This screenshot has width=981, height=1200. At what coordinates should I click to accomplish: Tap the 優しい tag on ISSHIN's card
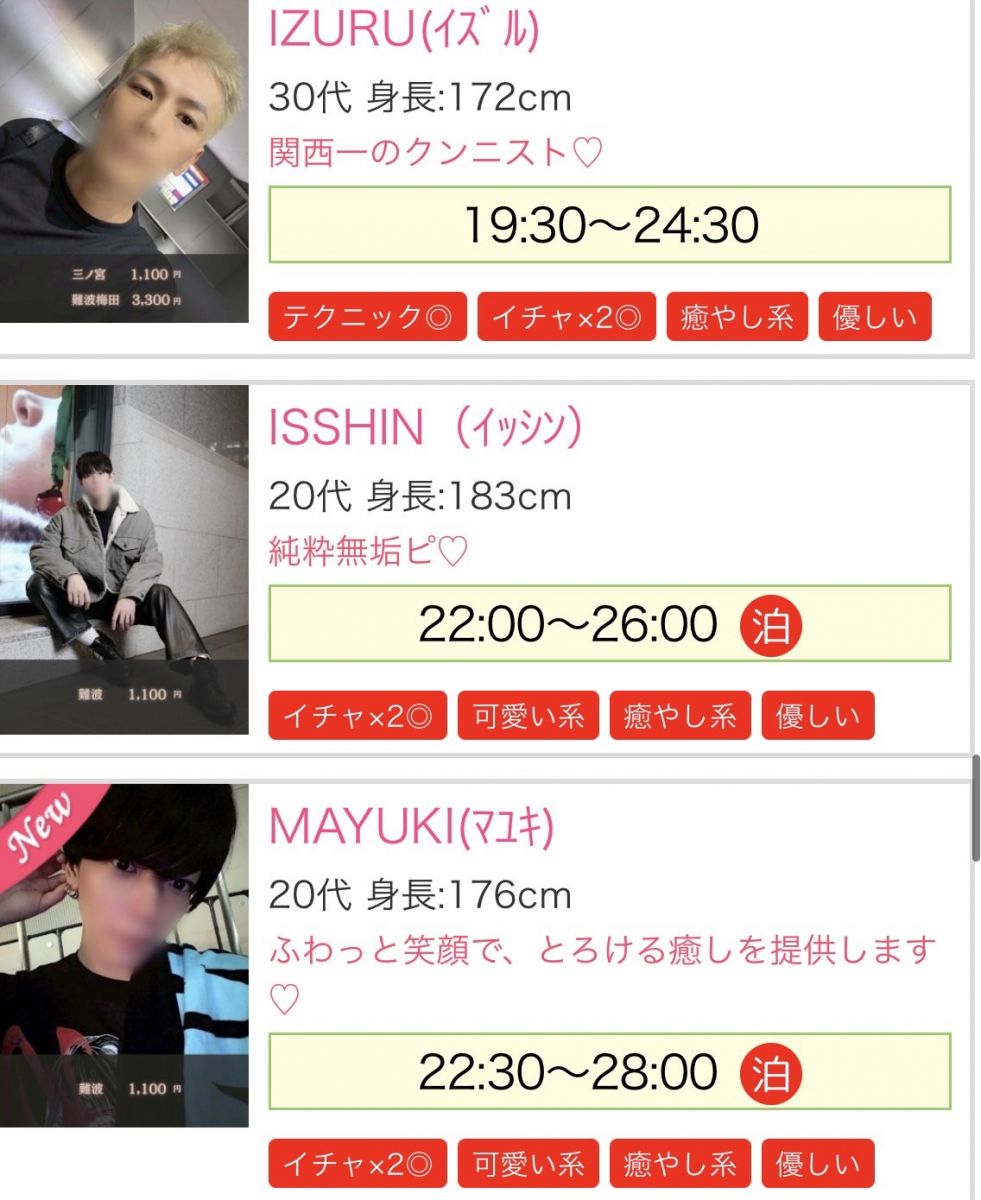pos(817,716)
